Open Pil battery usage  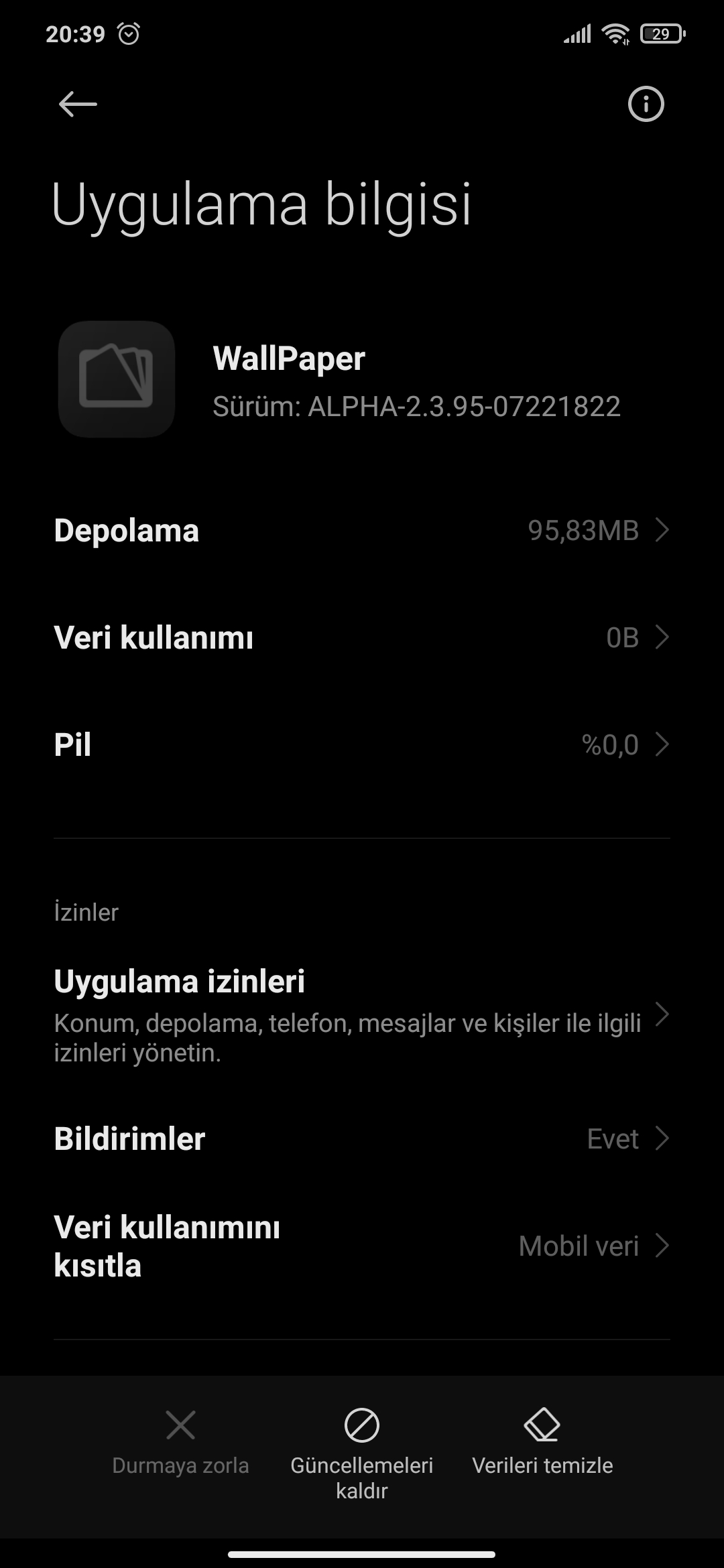(x=362, y=744)
